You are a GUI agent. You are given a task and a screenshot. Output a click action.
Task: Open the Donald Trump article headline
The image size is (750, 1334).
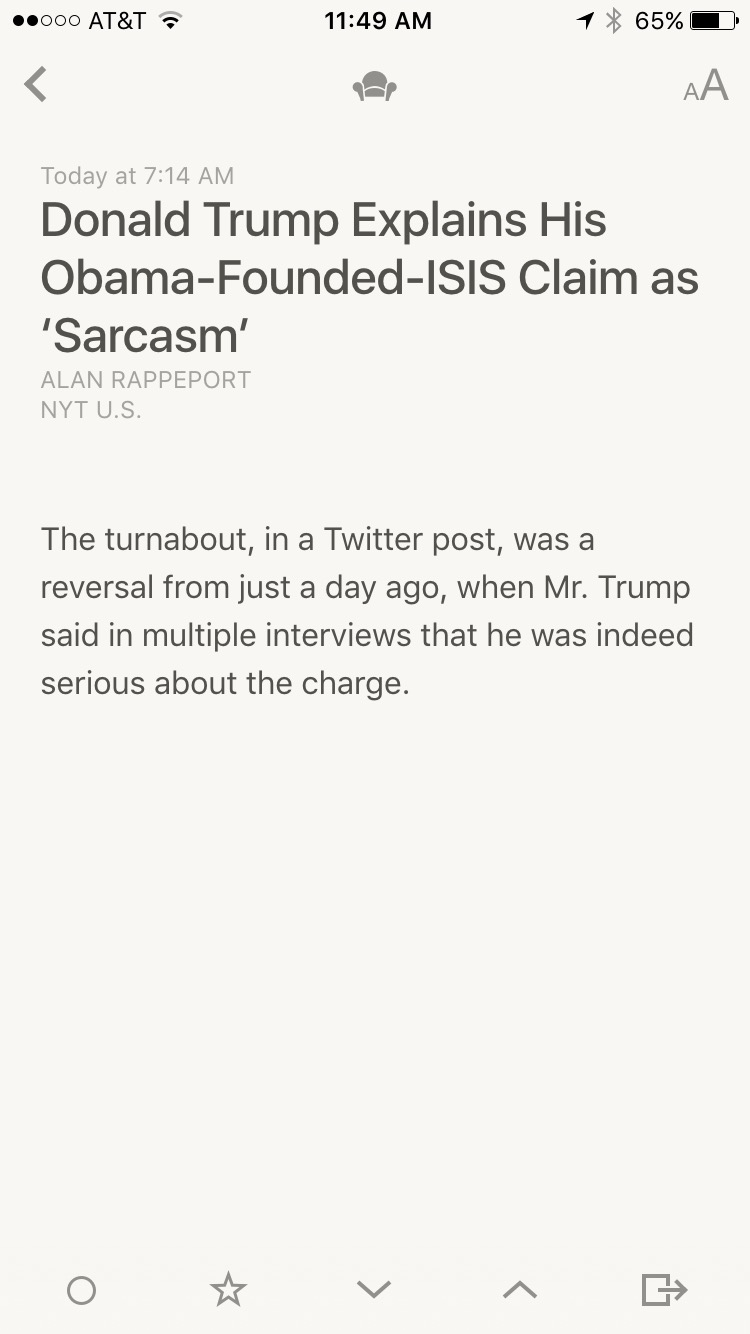pyautogui.click(x=370, y=278)
